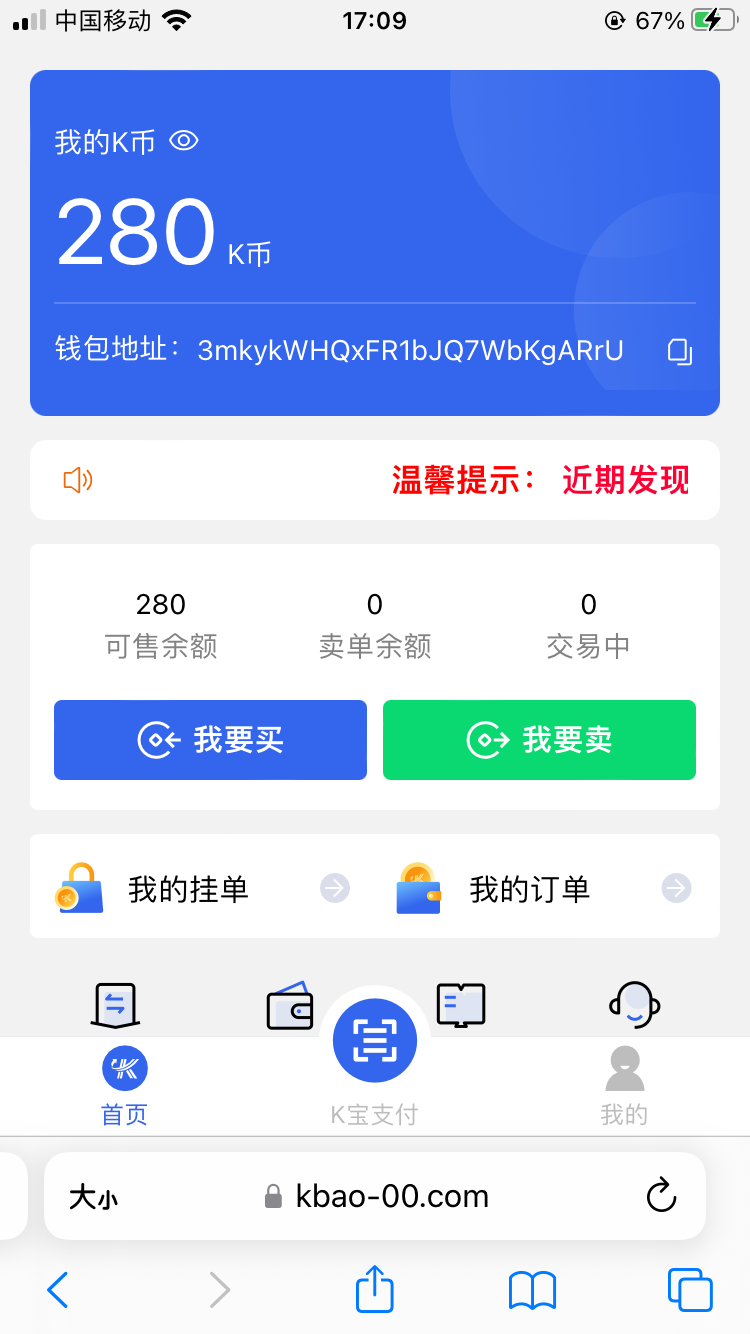The image size is (750, 1334).
Task: Reload the page in Safari
Action: tap(661, 1196)
